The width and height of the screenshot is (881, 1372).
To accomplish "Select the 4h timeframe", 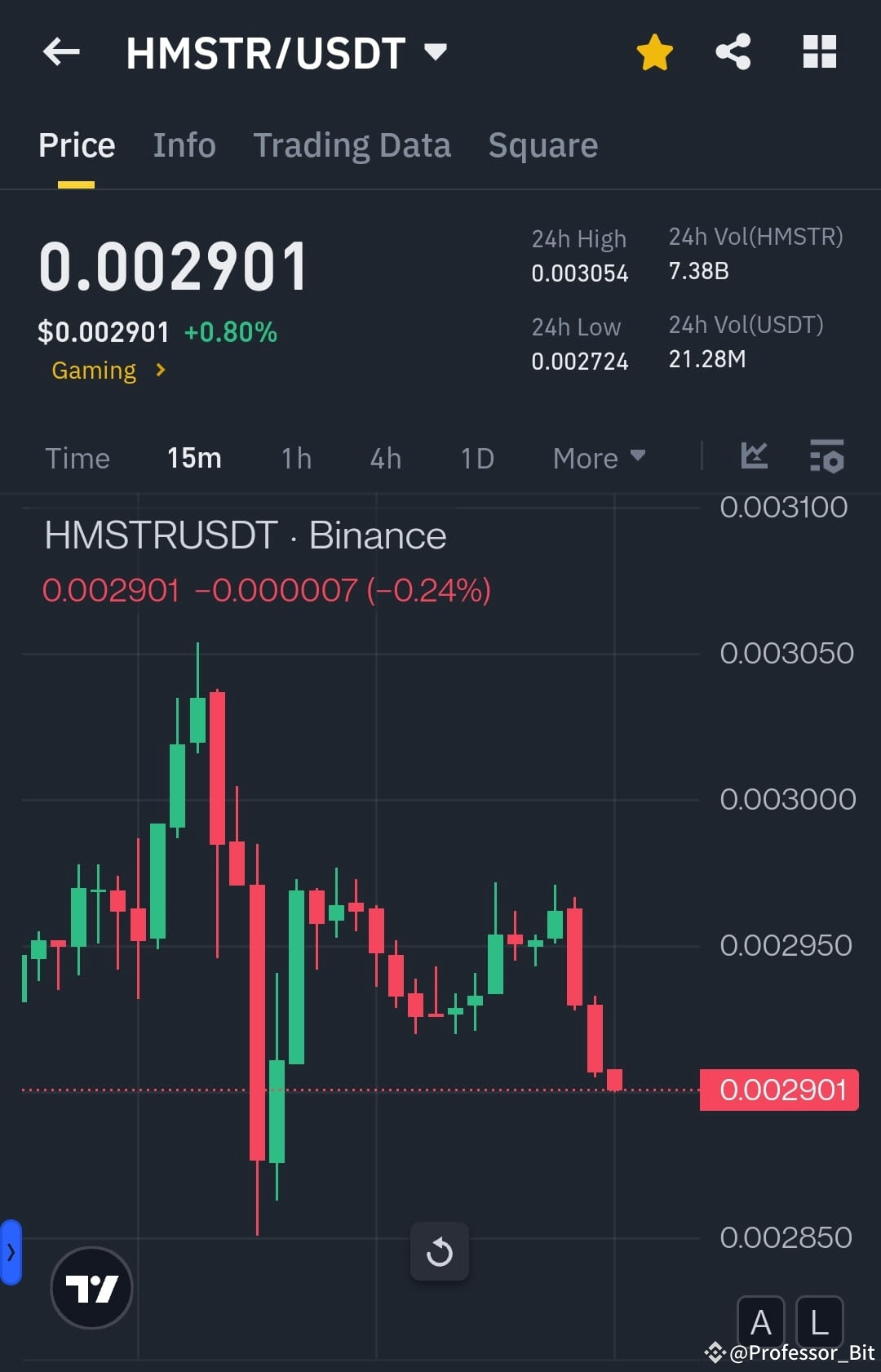I will (x=385, y=458).
